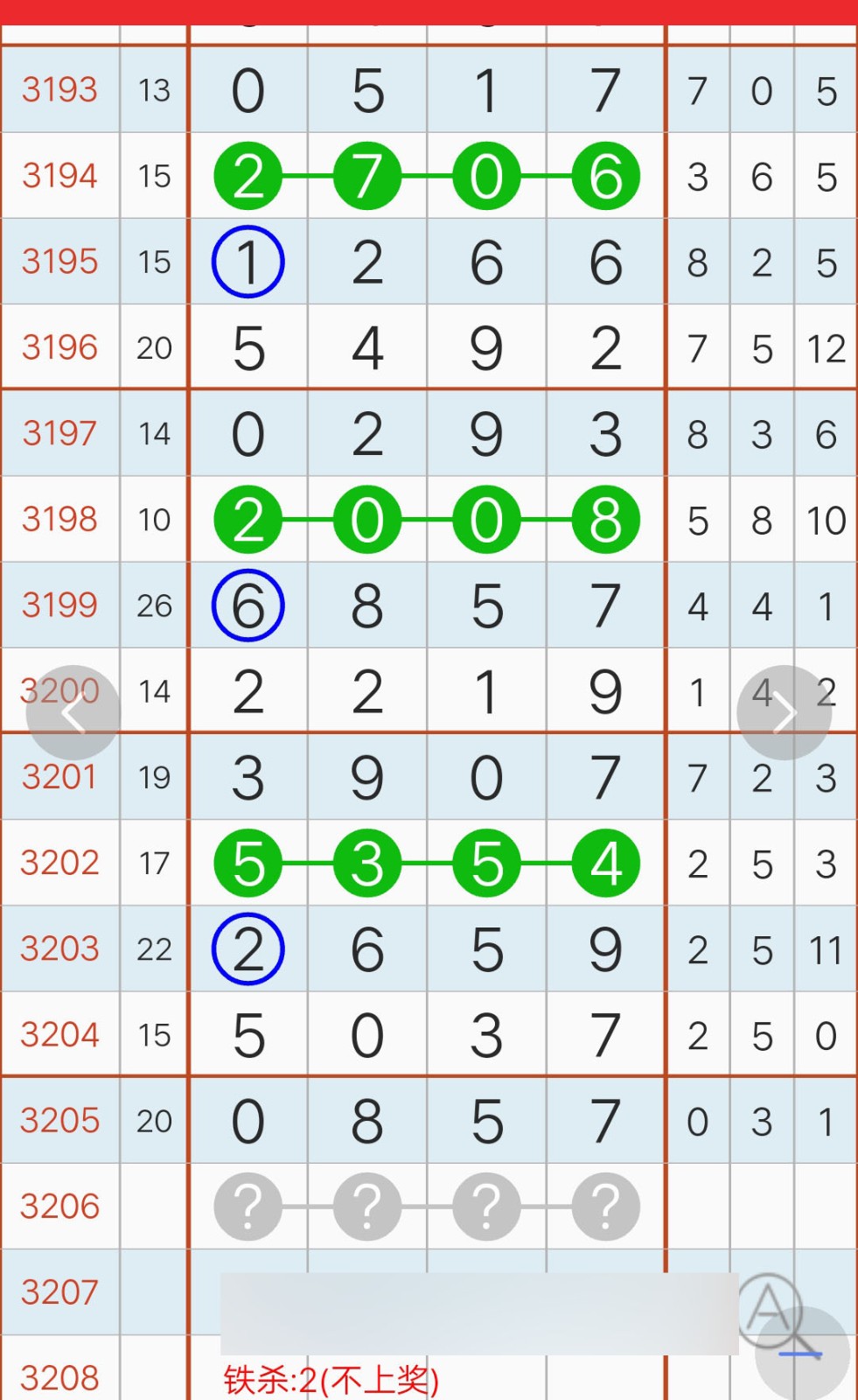Go to the next chart with the right arrow
Screen dimensions: 858x1400
[x=784, y=713]
